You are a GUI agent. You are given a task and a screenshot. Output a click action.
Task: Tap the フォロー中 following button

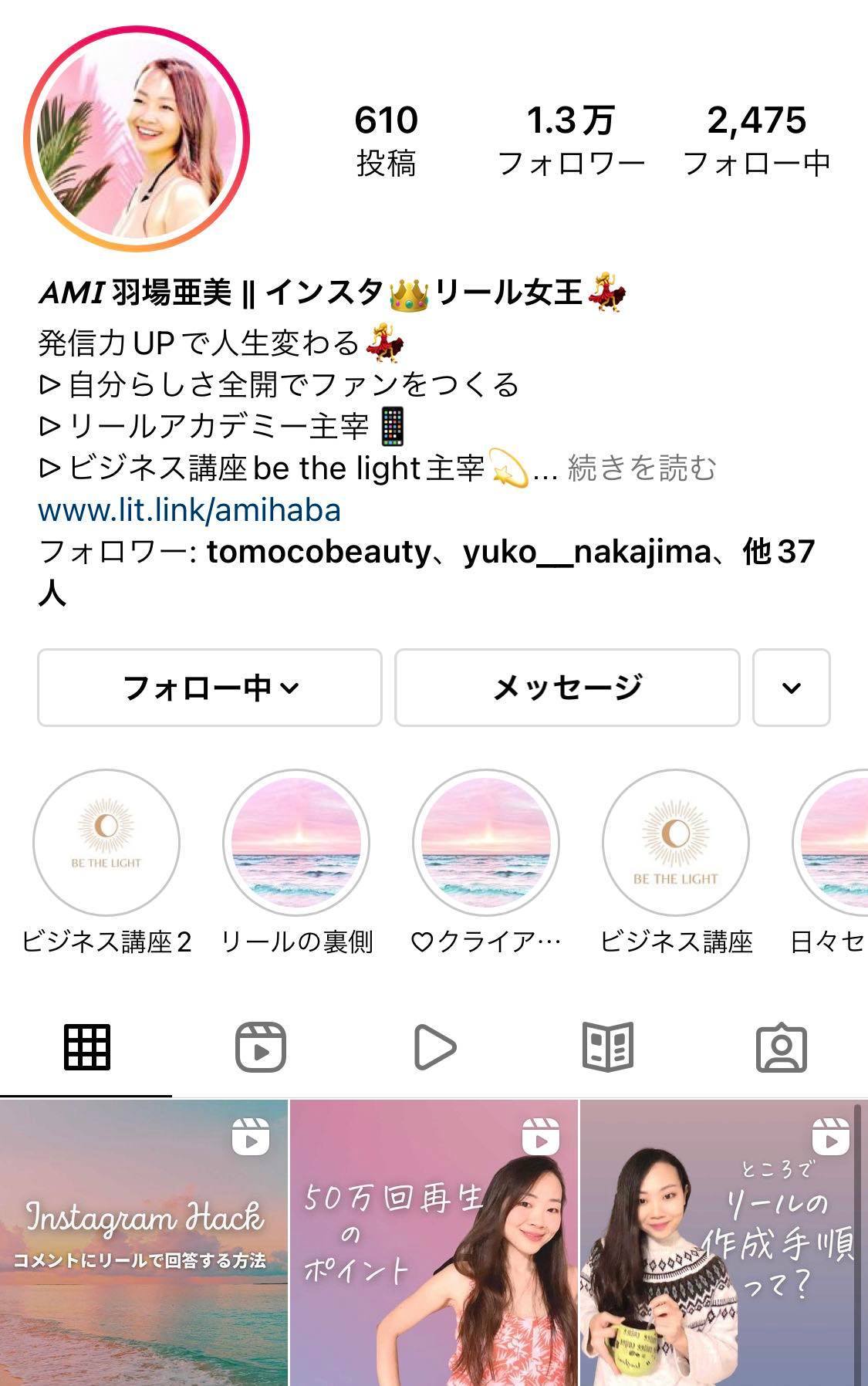(210, 688)
